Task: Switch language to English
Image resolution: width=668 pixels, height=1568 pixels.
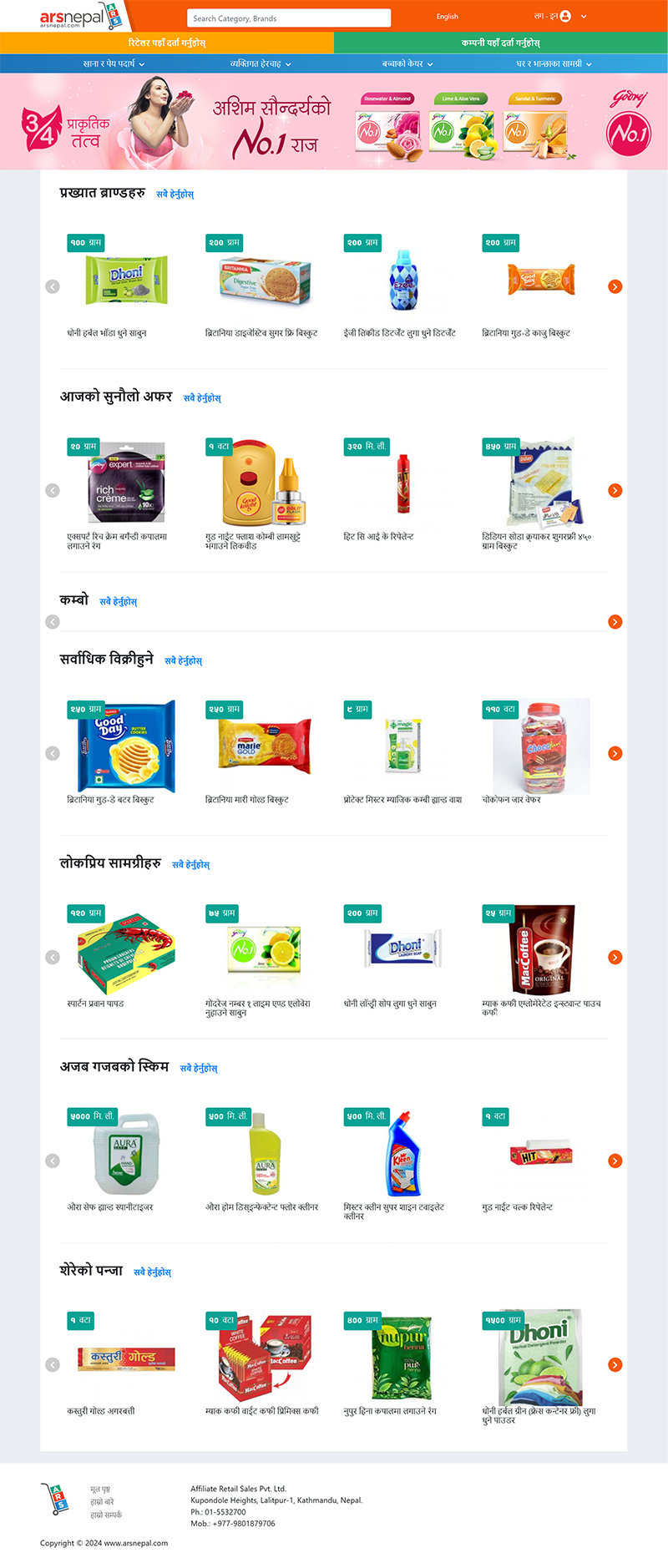Action: (x=447, y=17)
